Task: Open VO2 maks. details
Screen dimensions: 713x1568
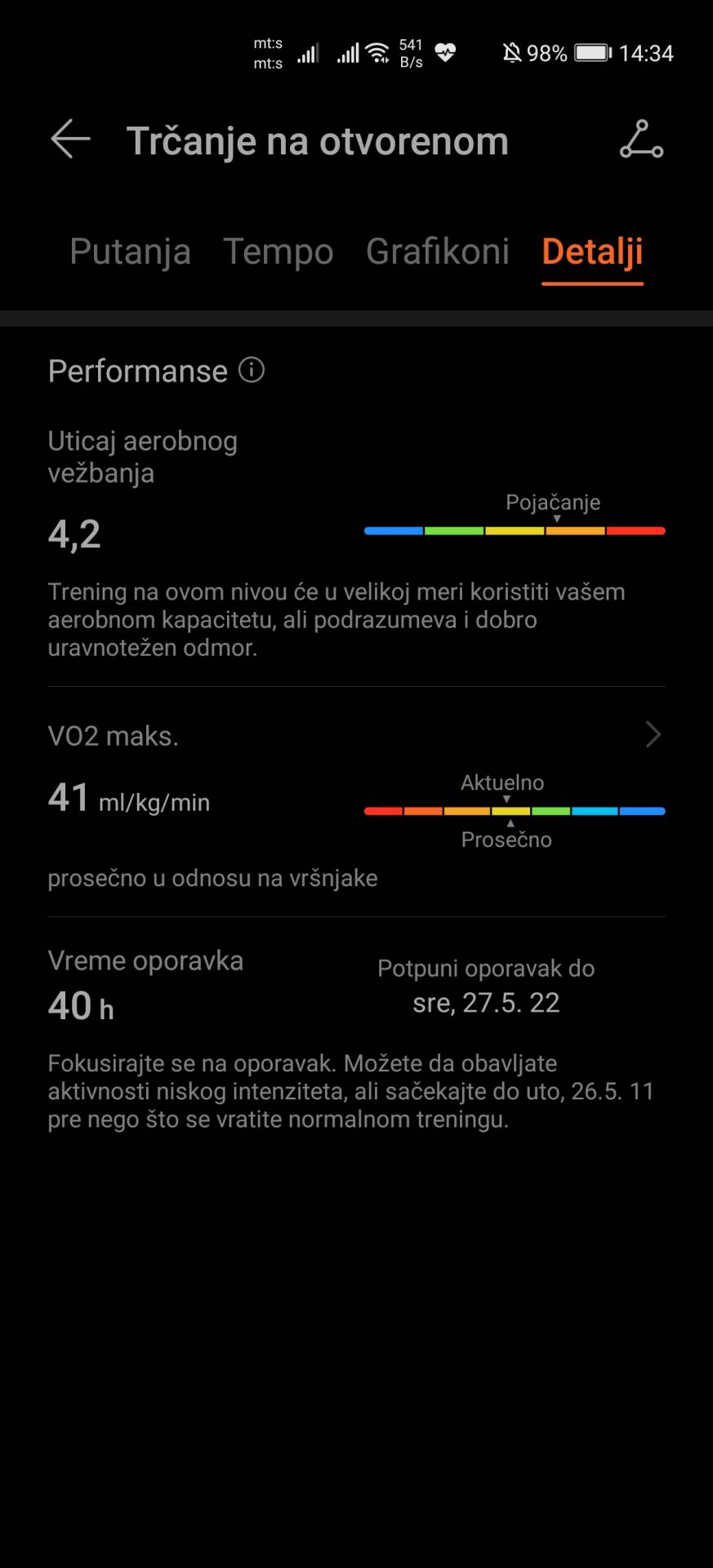Action: point(652,735)
